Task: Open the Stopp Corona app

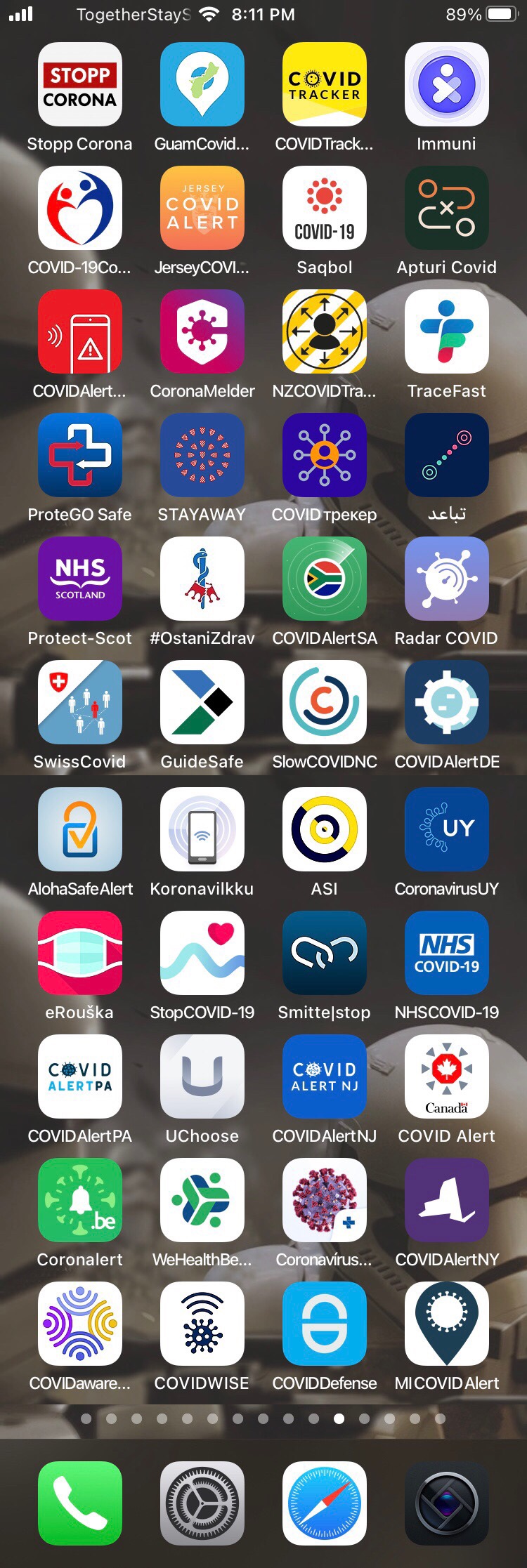Action: [79, 84]
